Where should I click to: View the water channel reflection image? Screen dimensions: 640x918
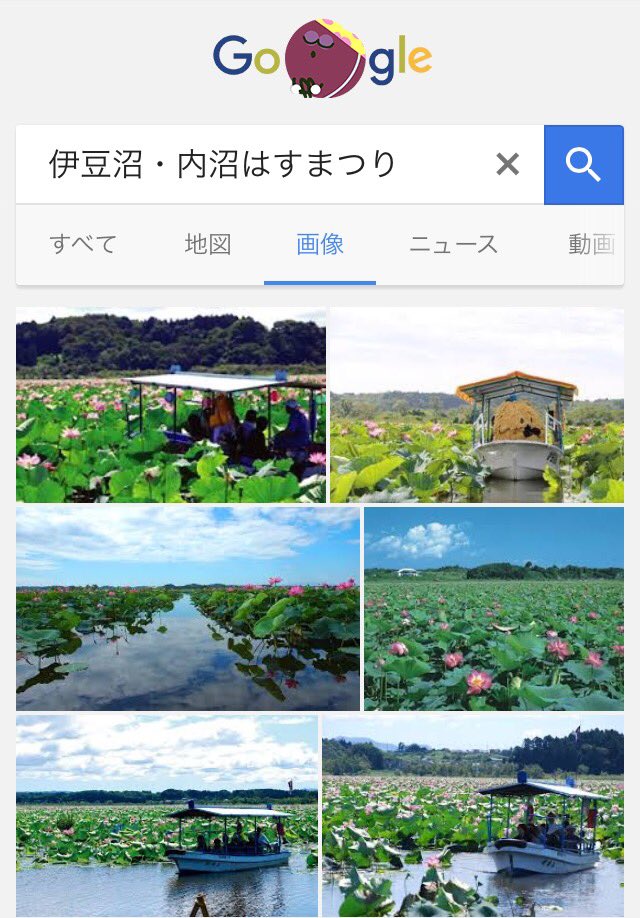(187, 608)
